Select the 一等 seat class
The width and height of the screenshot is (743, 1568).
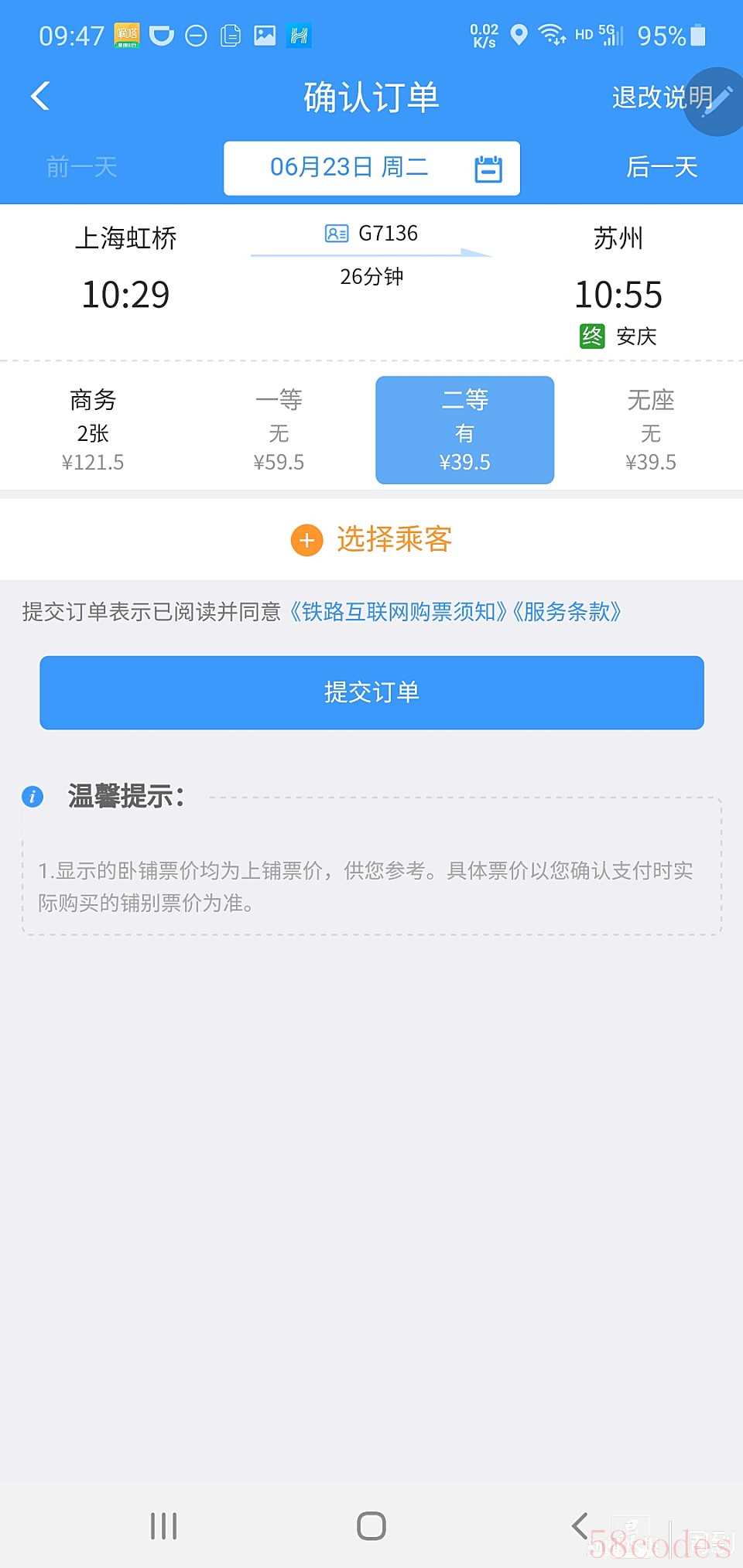pos(279,430)
